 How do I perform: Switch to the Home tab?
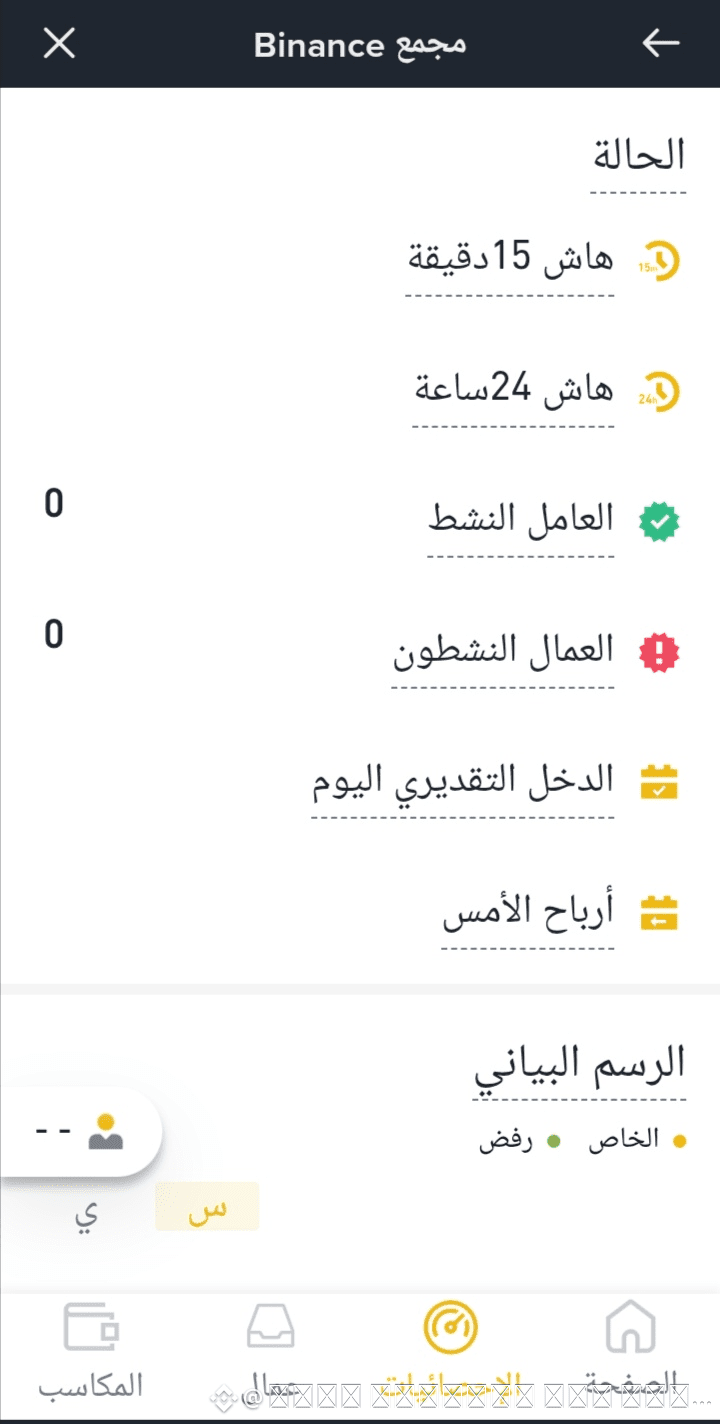[x=630, y=1349]
